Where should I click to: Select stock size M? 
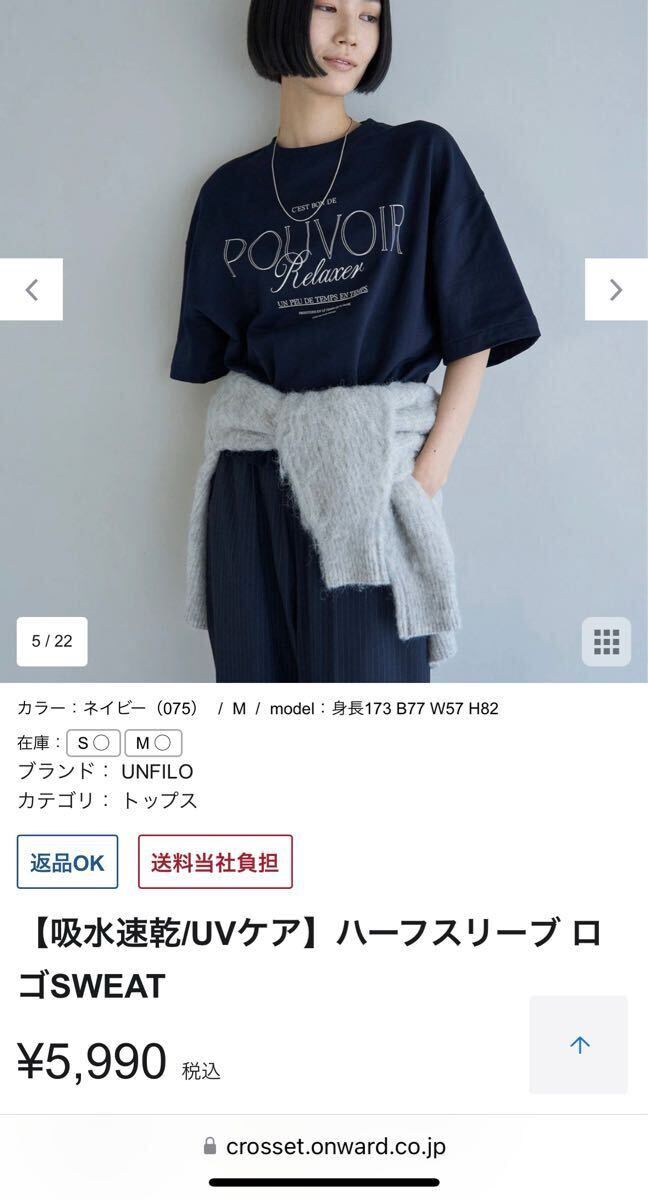pyautogui.click(x=154, y=743)
